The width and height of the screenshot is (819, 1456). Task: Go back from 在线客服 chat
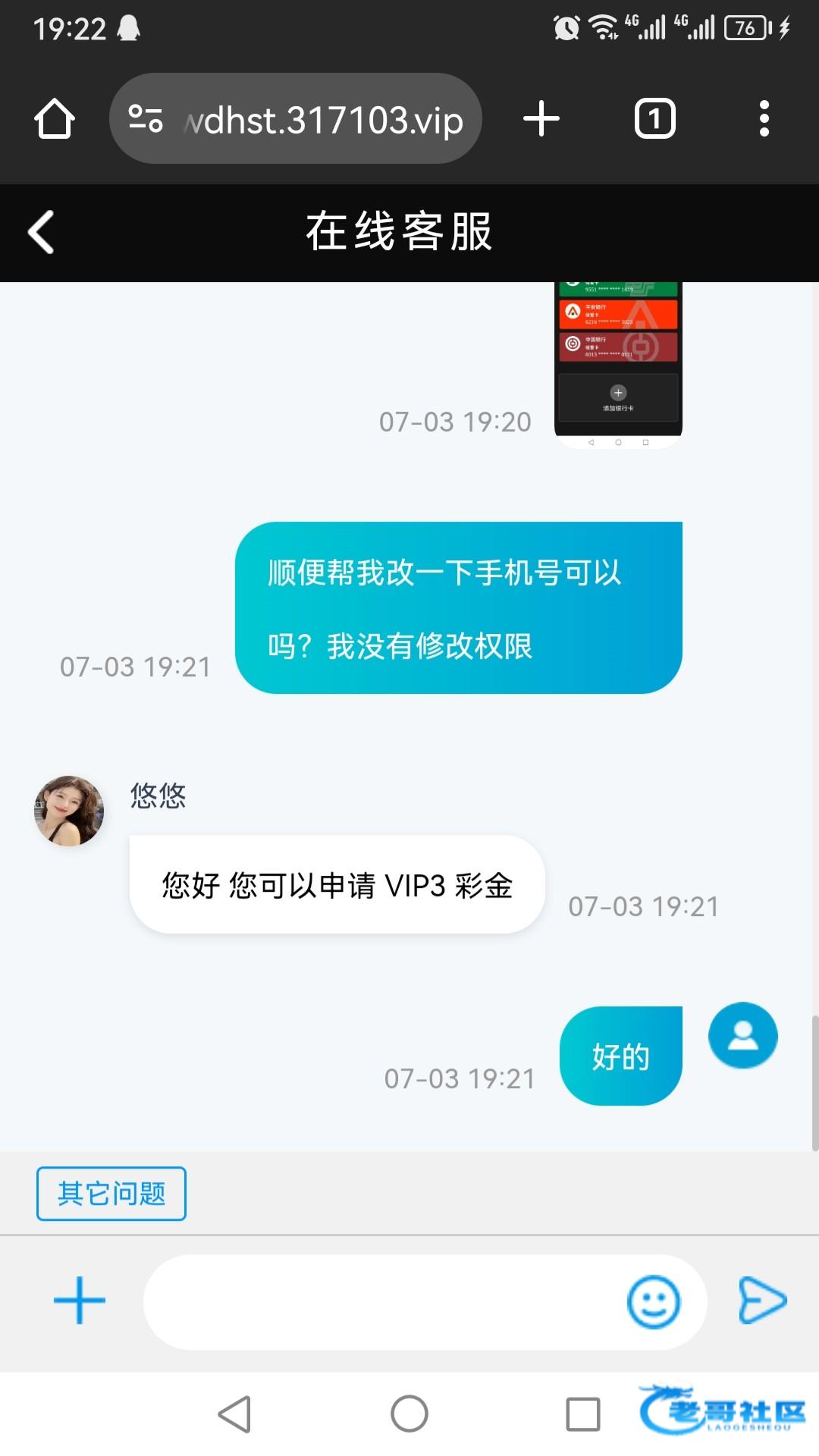coord(42,232)
